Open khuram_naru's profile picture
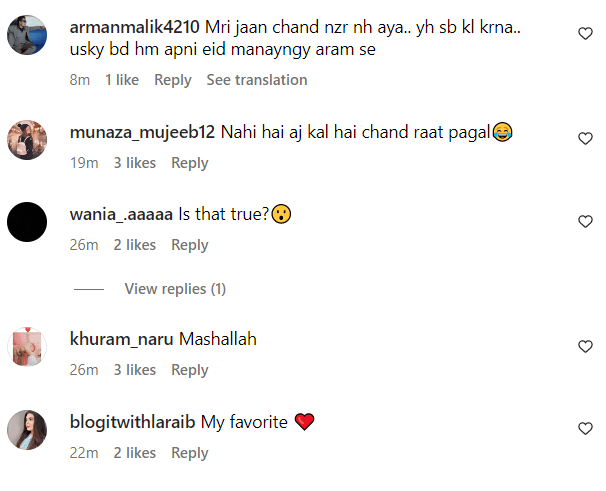This screenshot has height=491, width=606. pos(27,347)
